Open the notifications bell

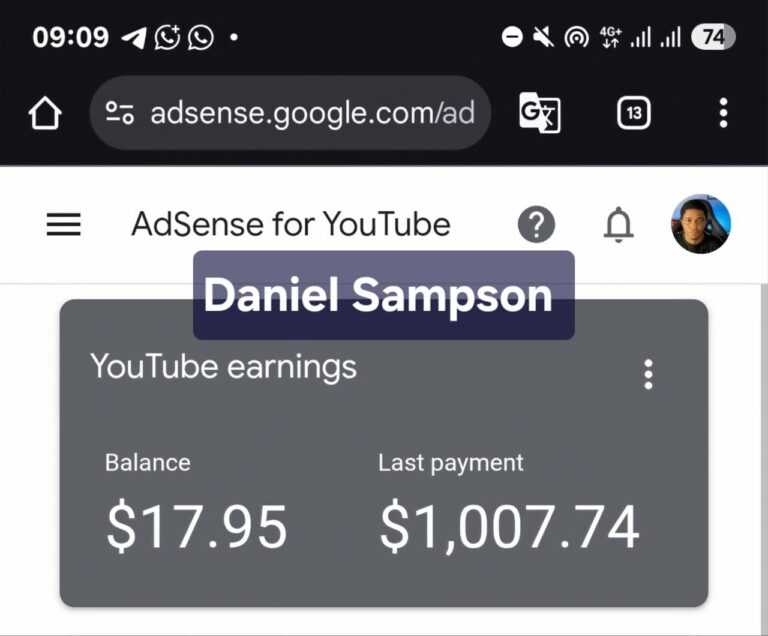(619, 225)
